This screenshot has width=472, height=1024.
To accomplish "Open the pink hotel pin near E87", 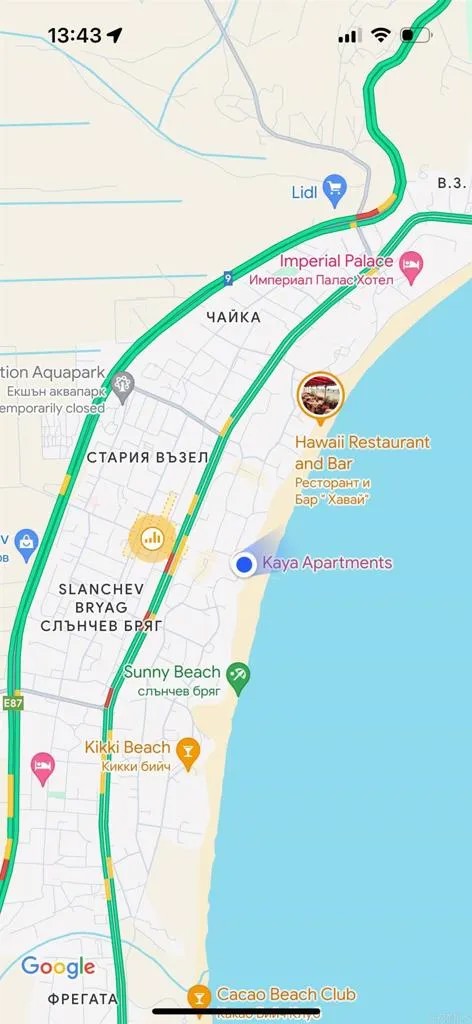I will [x=43, y=768].
